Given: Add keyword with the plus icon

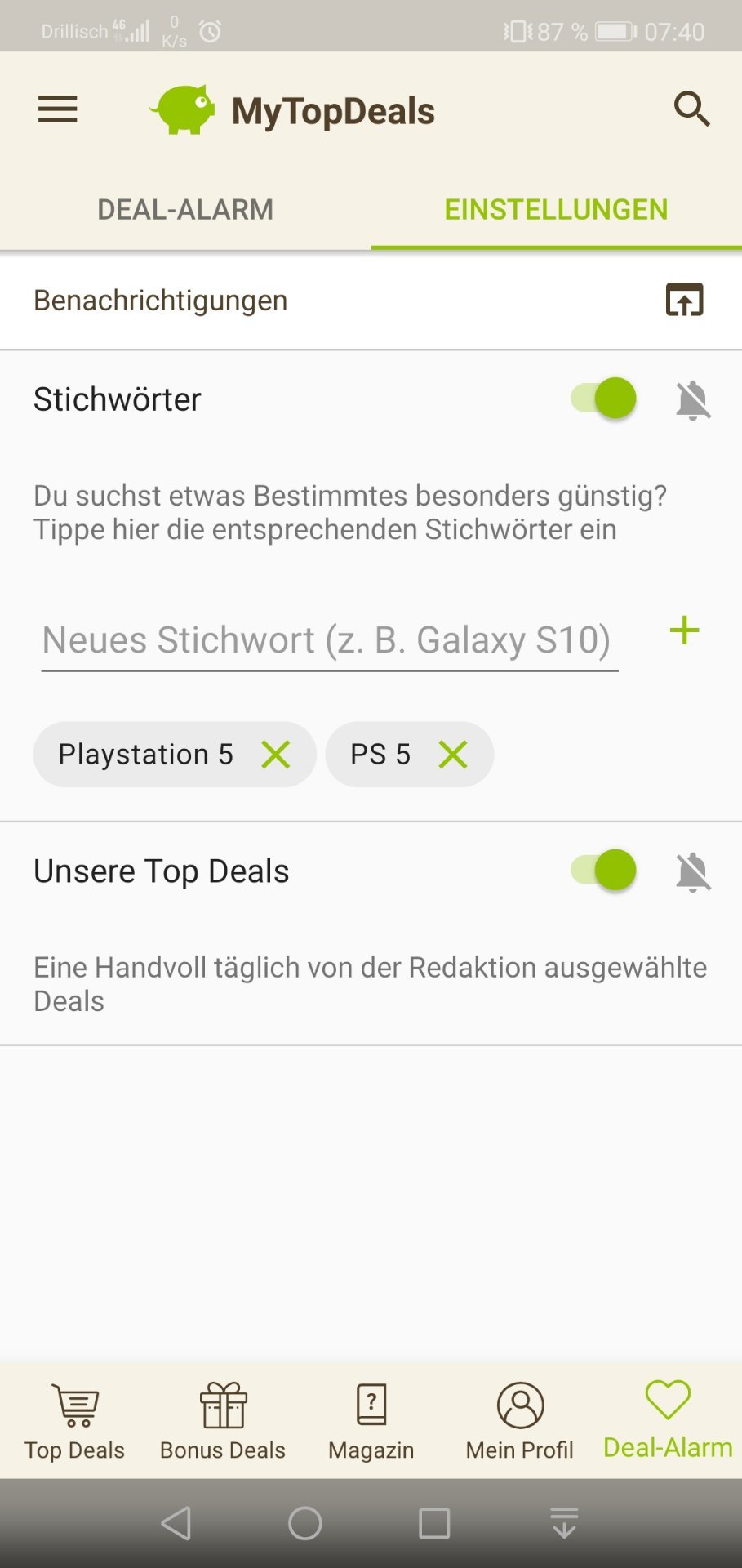Looking at the screenshot, I should [684, 630].
